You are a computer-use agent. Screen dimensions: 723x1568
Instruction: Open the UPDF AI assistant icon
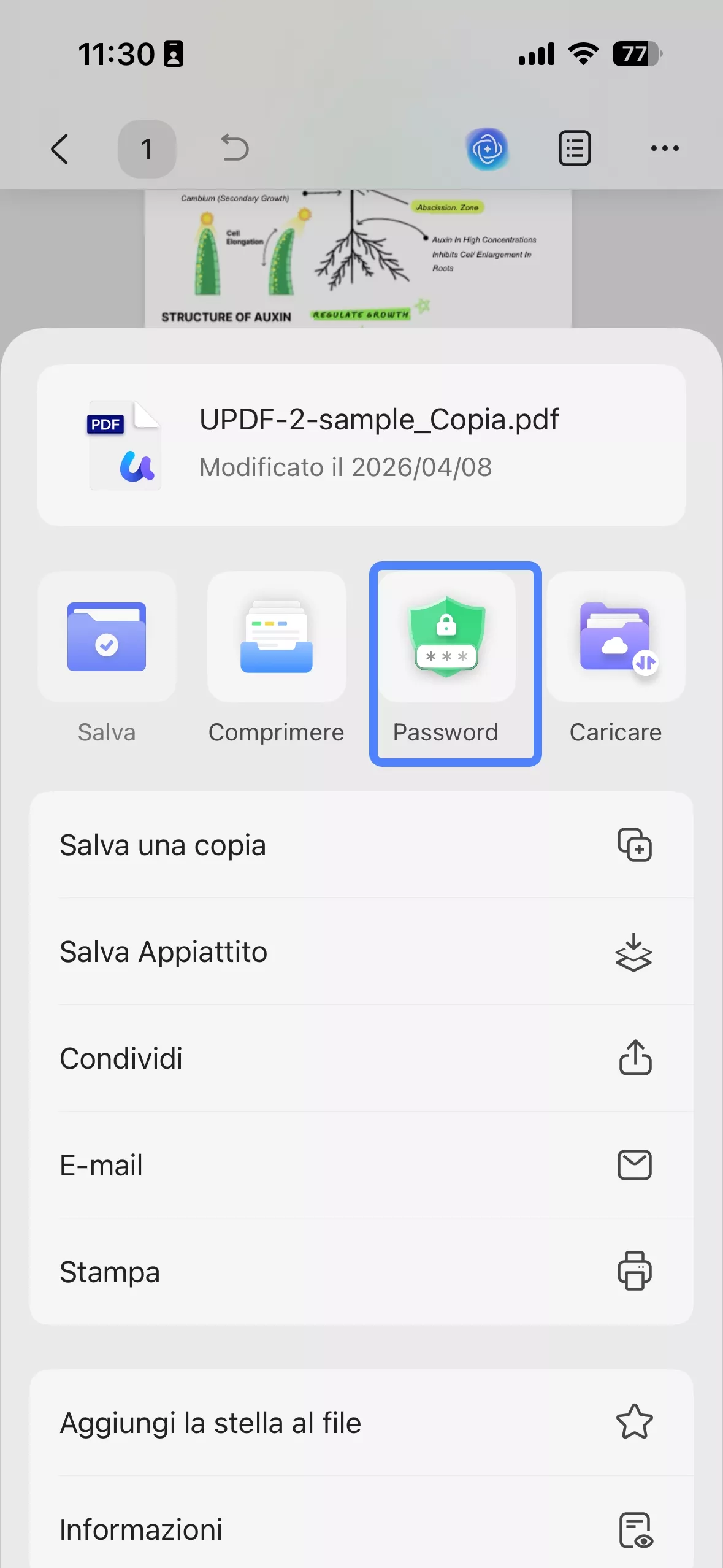pyautogui.click(x=488, y=148)
